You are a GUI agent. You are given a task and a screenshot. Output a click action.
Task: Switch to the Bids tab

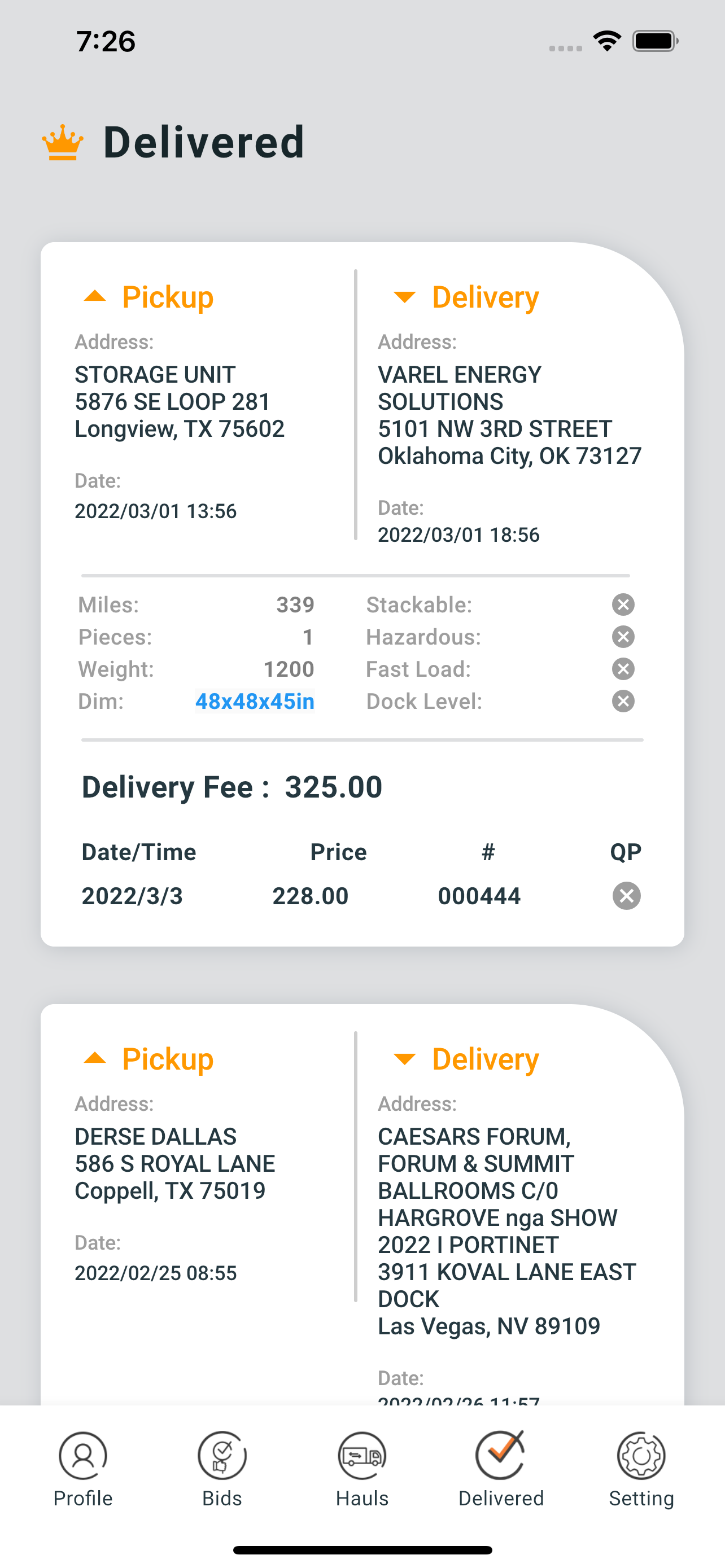[222, 1468]
